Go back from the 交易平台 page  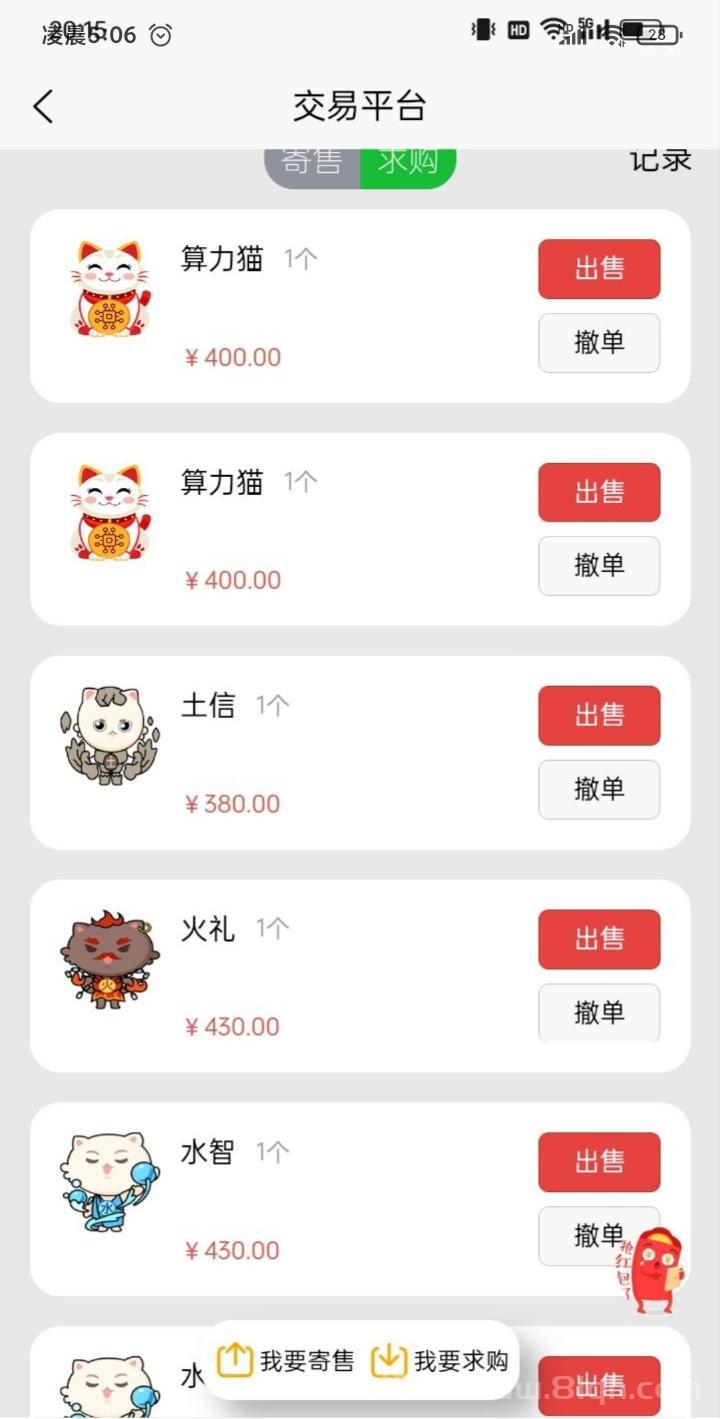[43, 106]
